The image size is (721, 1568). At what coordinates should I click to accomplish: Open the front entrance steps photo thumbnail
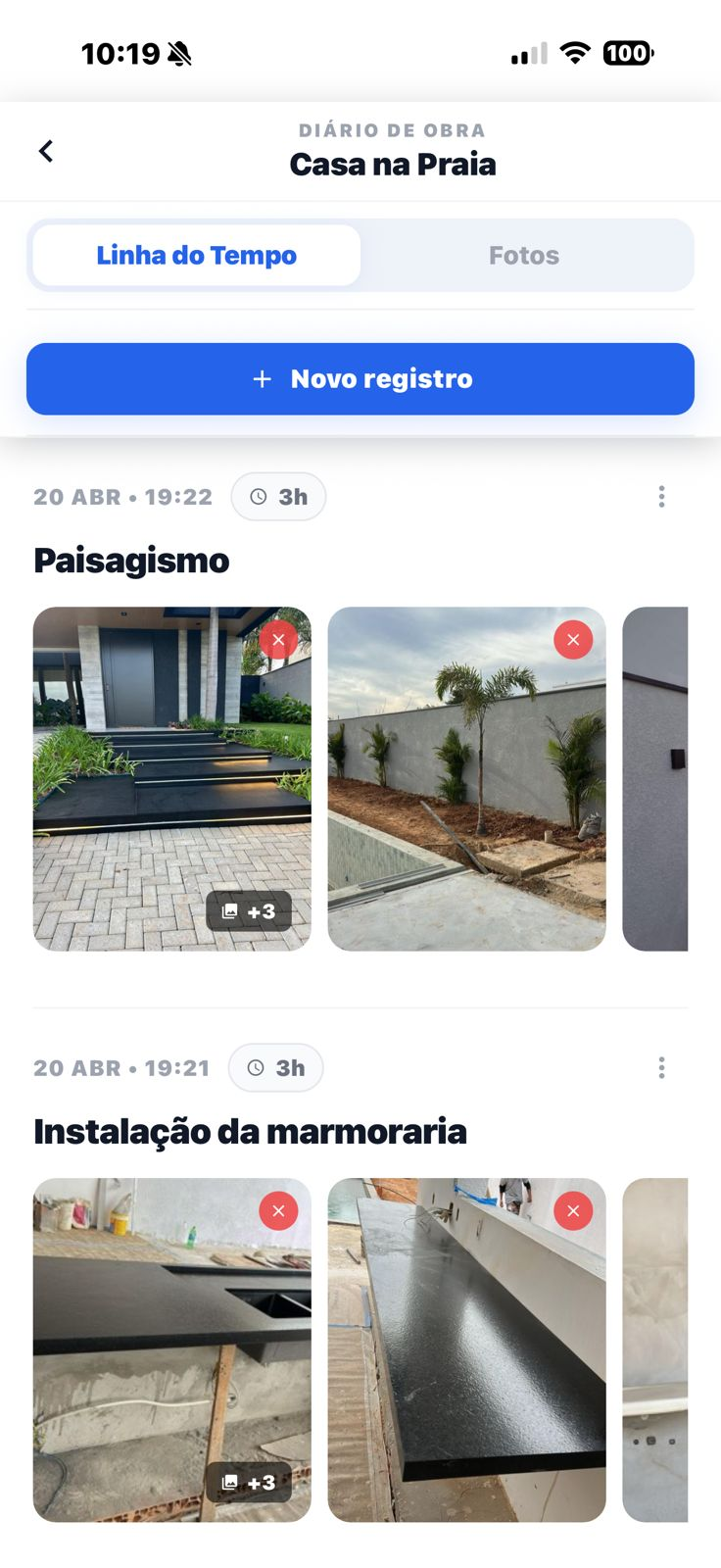(x=171, y=777)
